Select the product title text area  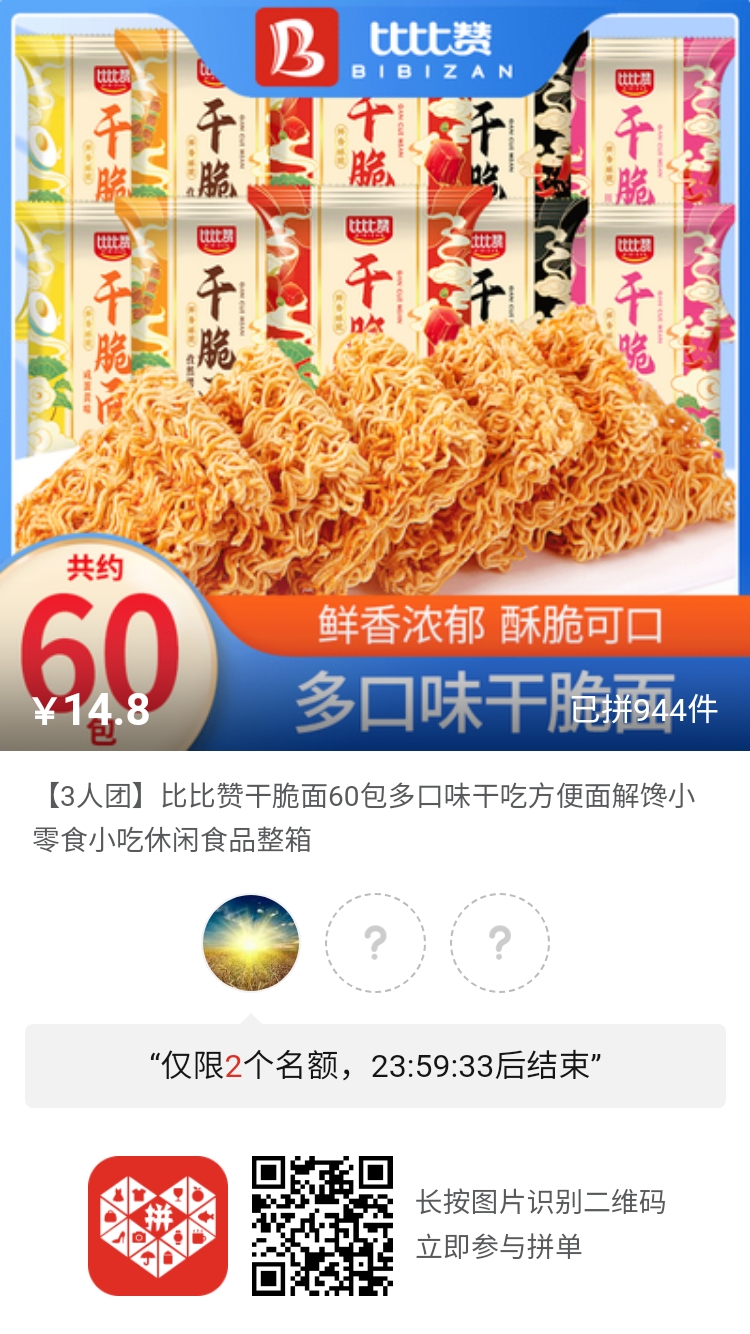point(375,815)
